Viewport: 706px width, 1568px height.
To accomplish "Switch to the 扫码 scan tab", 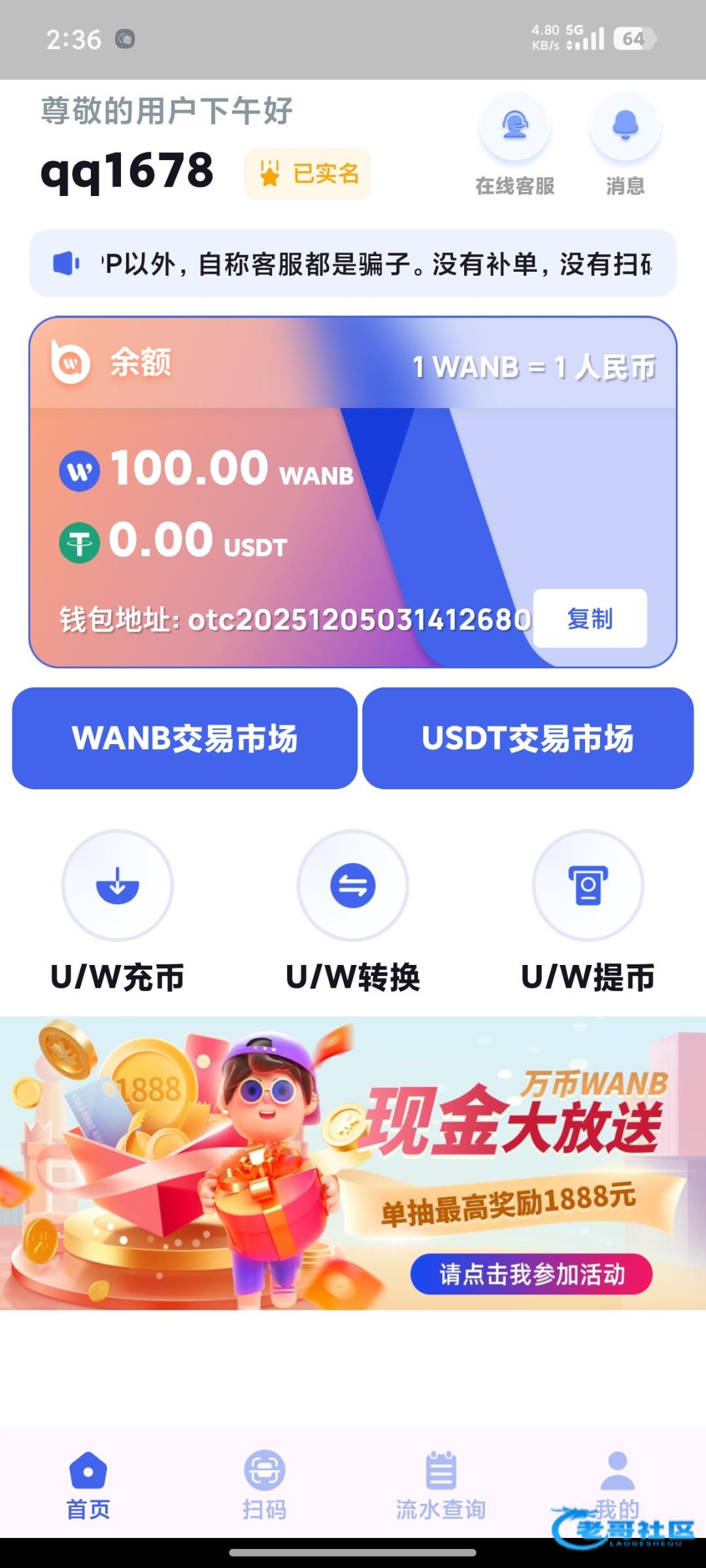I will (x=265, y=1484).
